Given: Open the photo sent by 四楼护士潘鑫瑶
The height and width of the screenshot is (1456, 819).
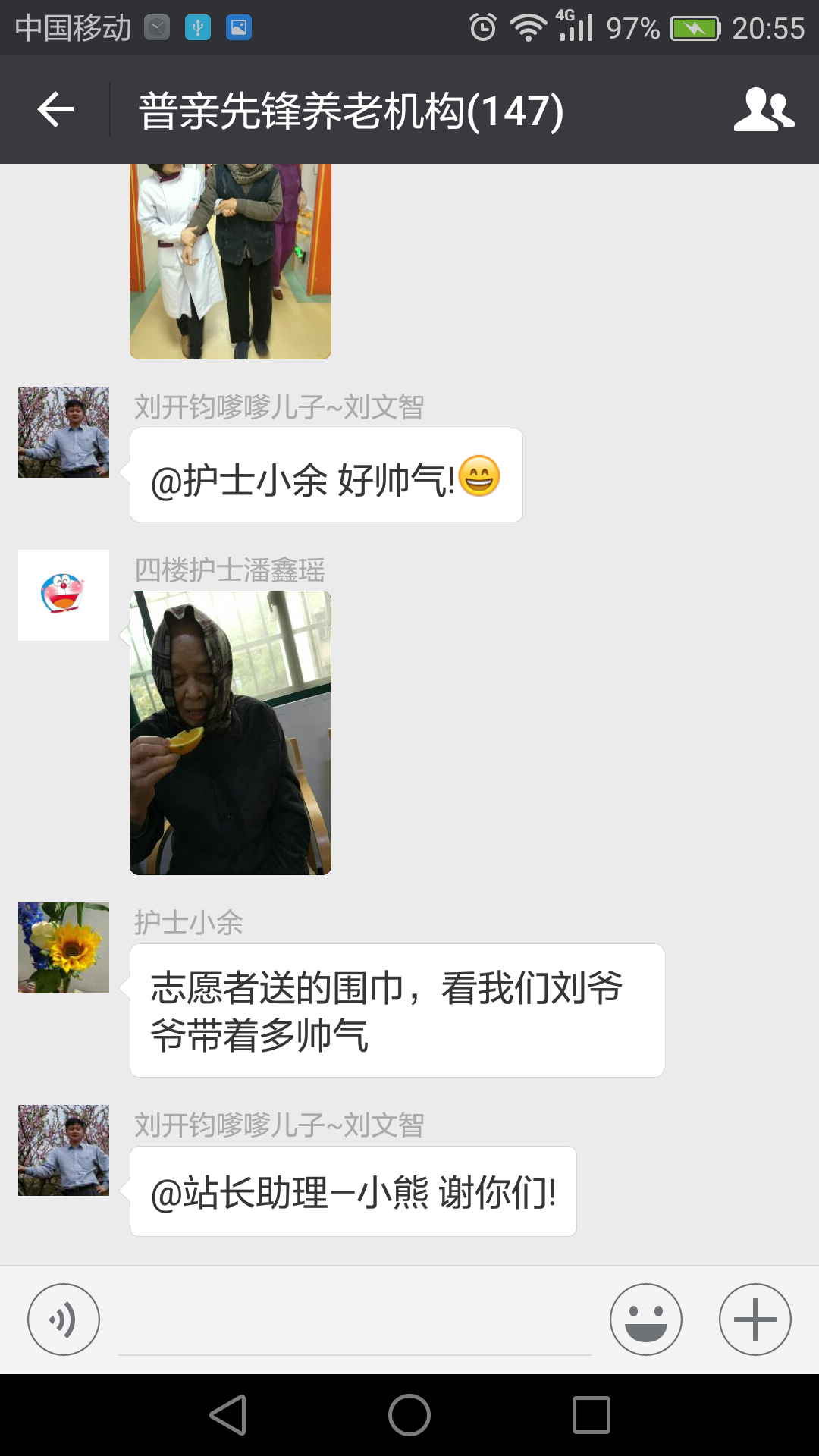Looking at the screenshot, I should click(x=231, y=733).
